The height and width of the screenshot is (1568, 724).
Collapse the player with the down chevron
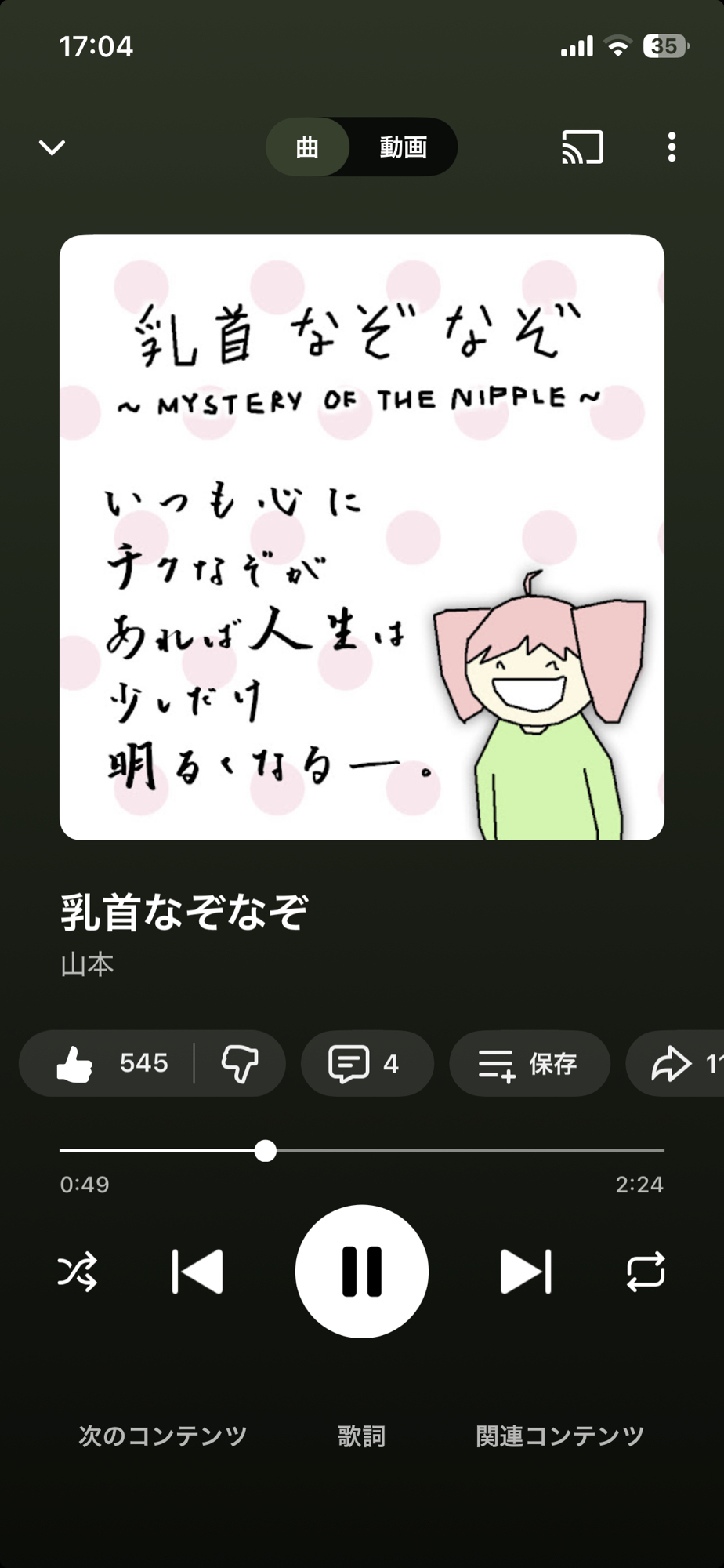pos(52,147)
